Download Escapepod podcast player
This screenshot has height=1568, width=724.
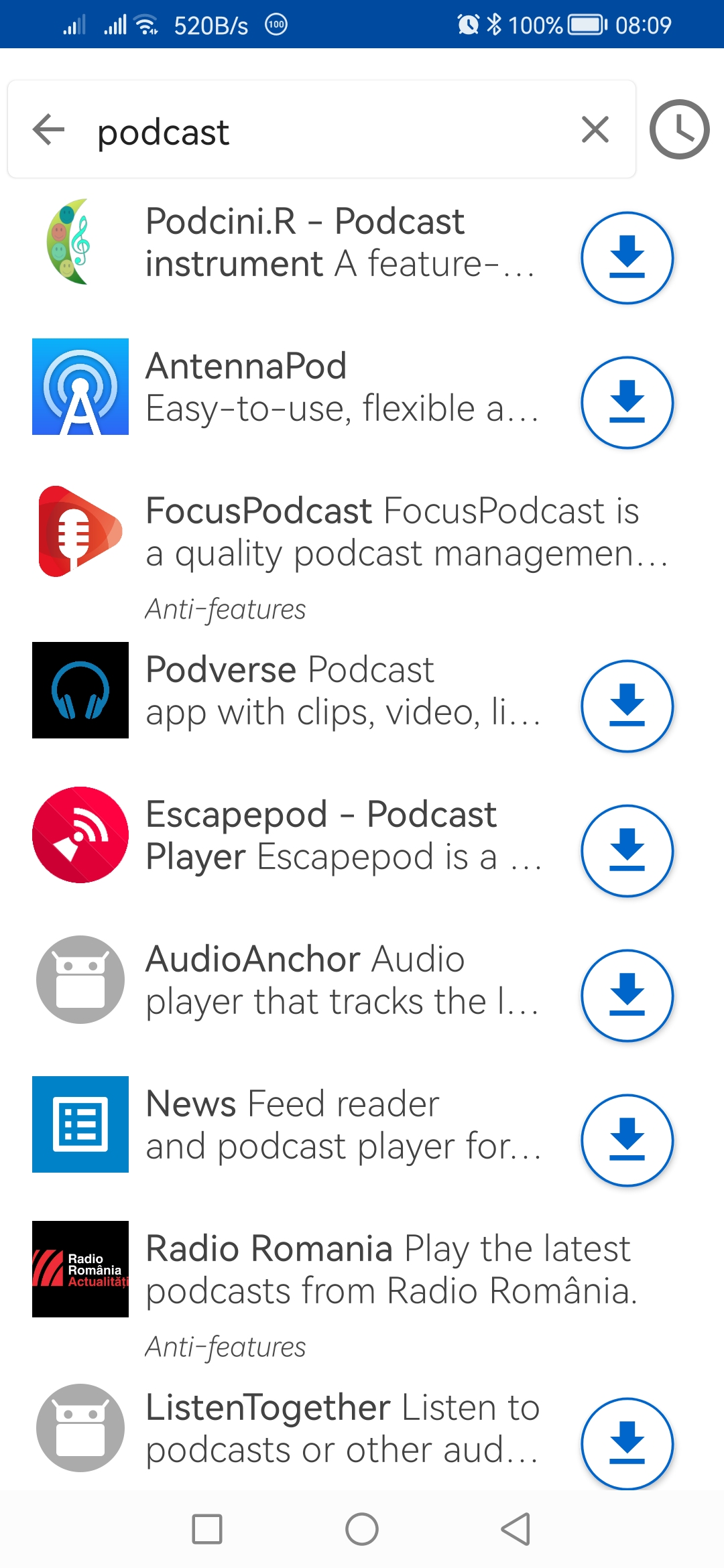pos(627,851)
